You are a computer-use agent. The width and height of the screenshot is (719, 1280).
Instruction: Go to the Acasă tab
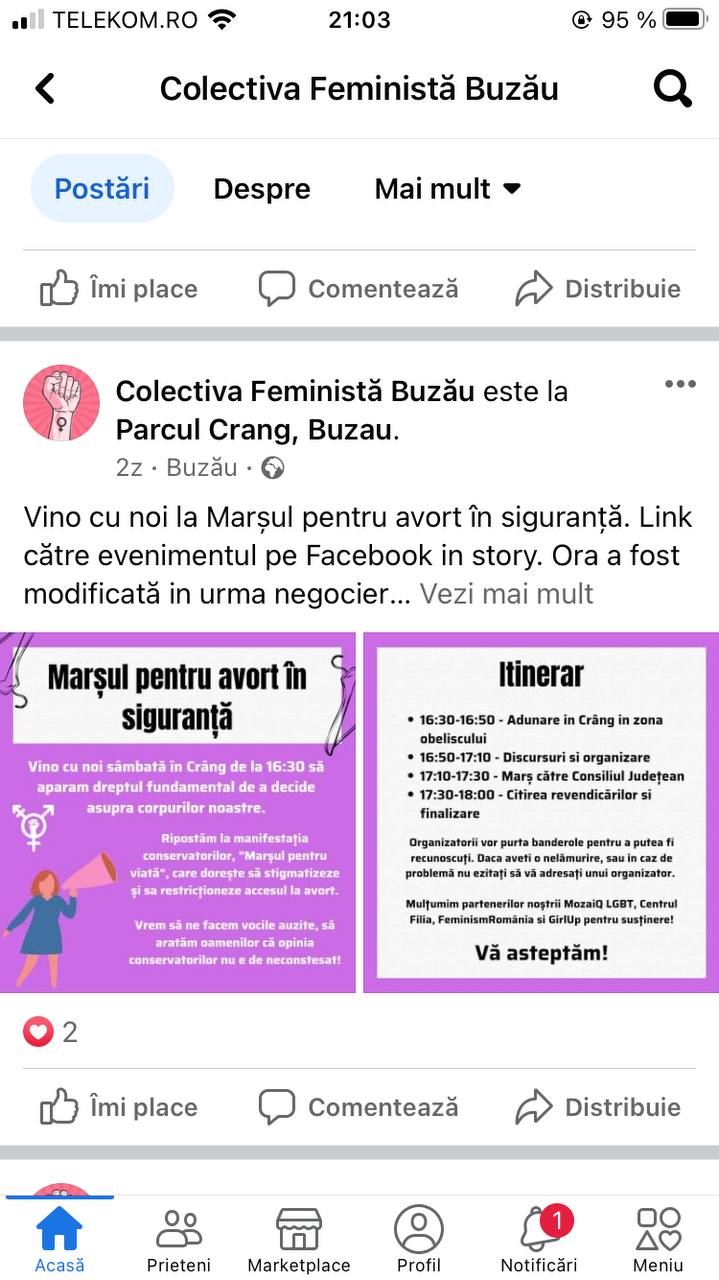(x=59, y=1240)
